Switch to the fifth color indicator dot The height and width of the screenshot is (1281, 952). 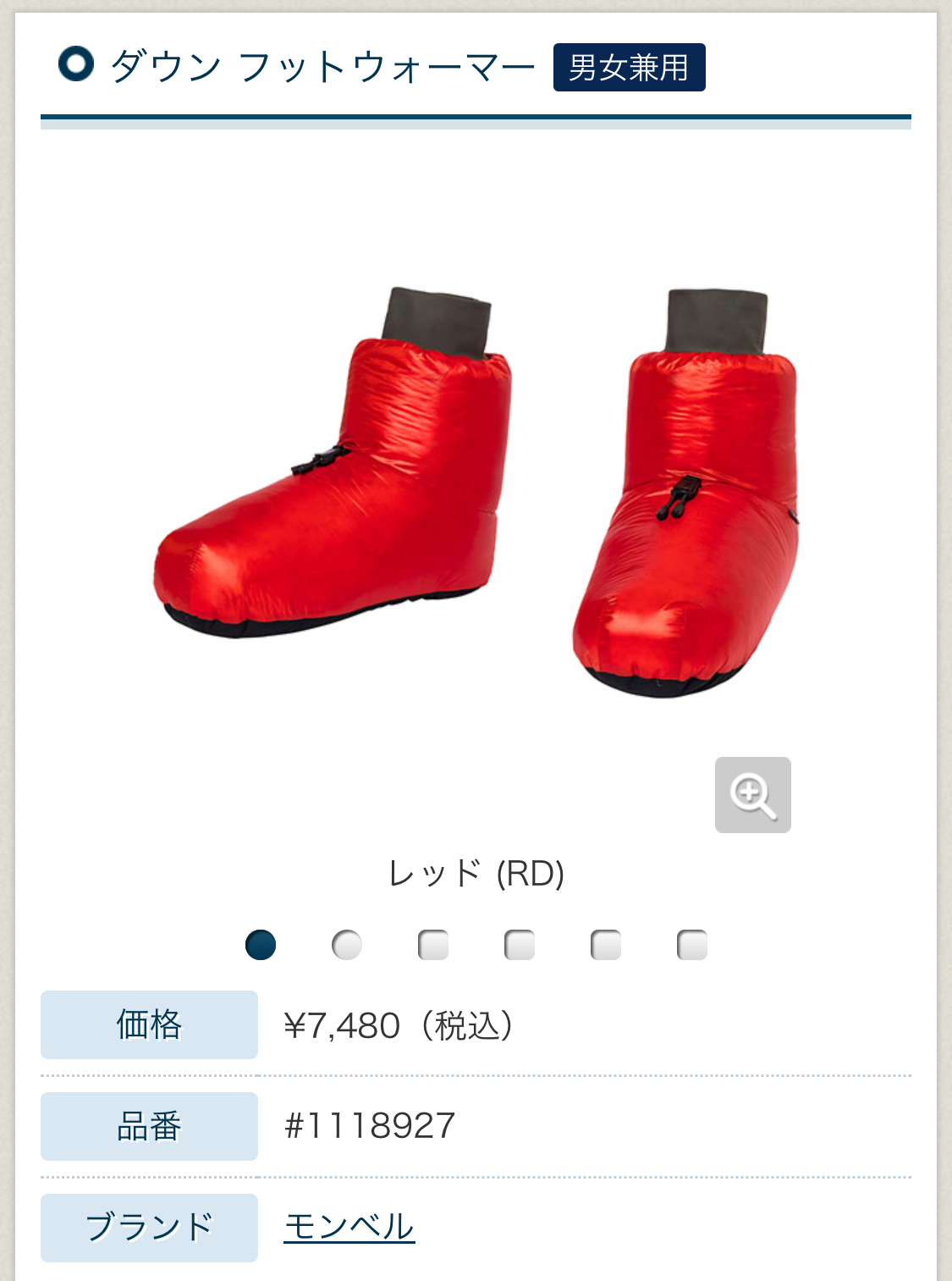606,945
